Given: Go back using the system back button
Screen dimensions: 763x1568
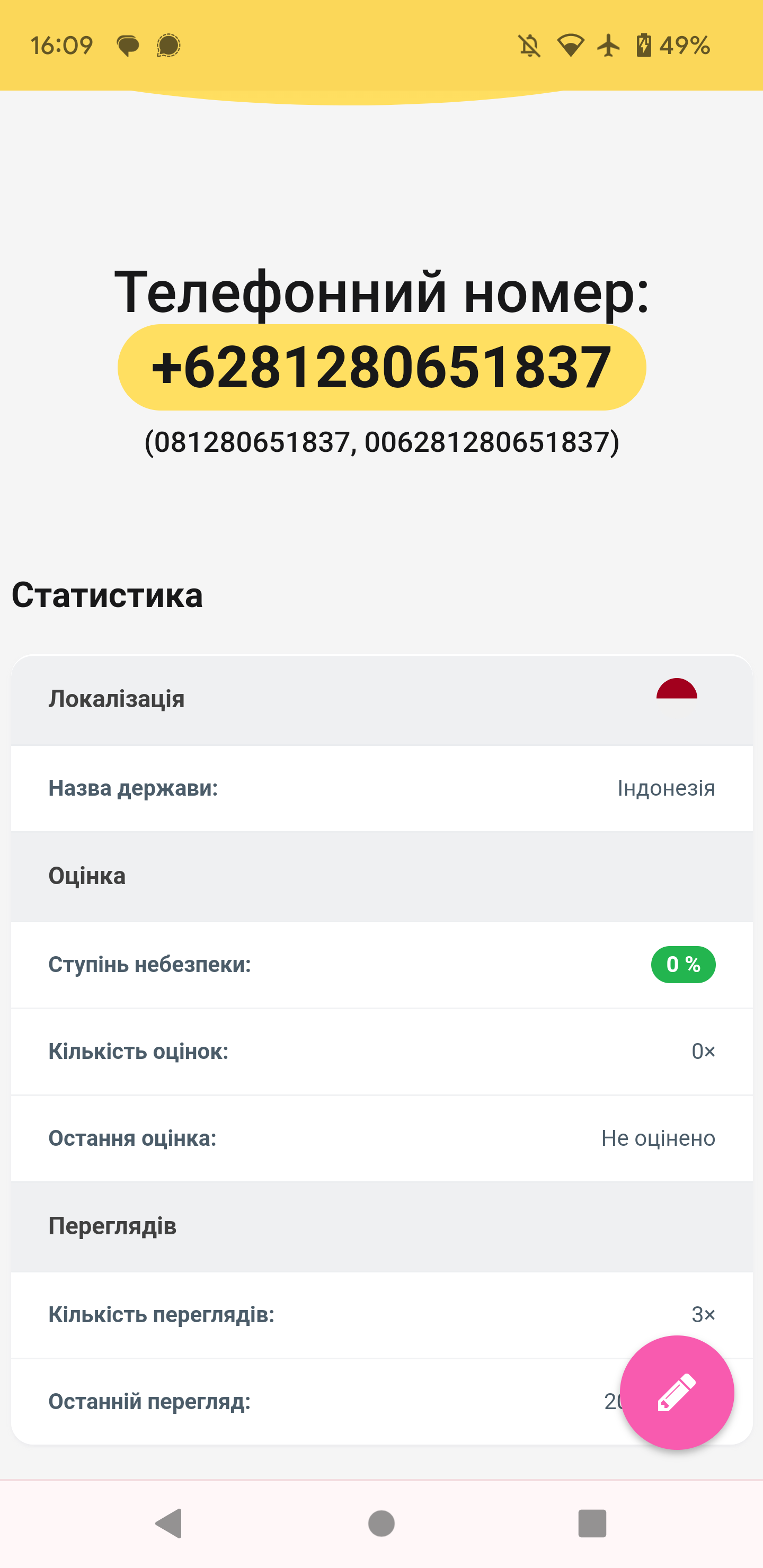Looking at the screenshot, I should [169, 1524].
